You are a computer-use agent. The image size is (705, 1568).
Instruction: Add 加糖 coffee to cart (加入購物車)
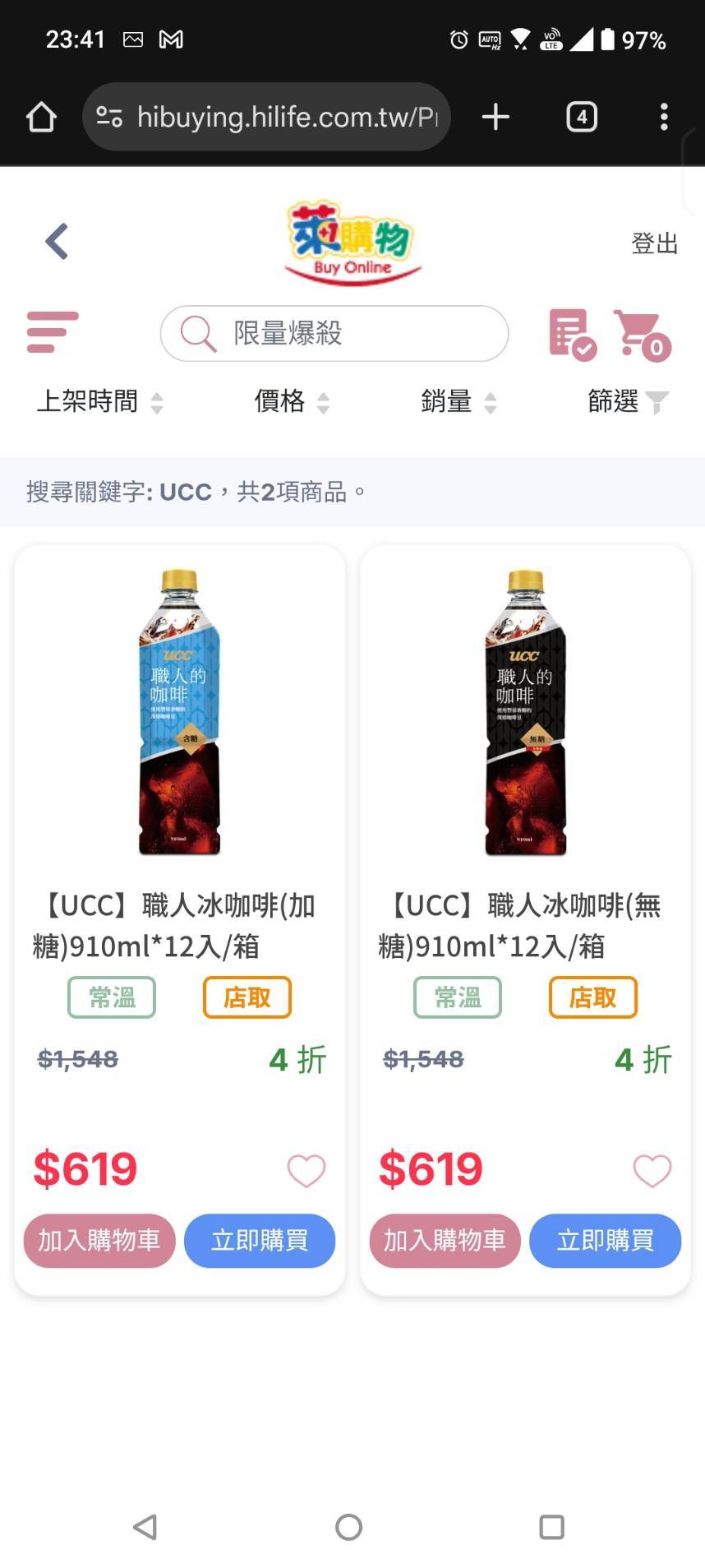tap(99, 1240)
